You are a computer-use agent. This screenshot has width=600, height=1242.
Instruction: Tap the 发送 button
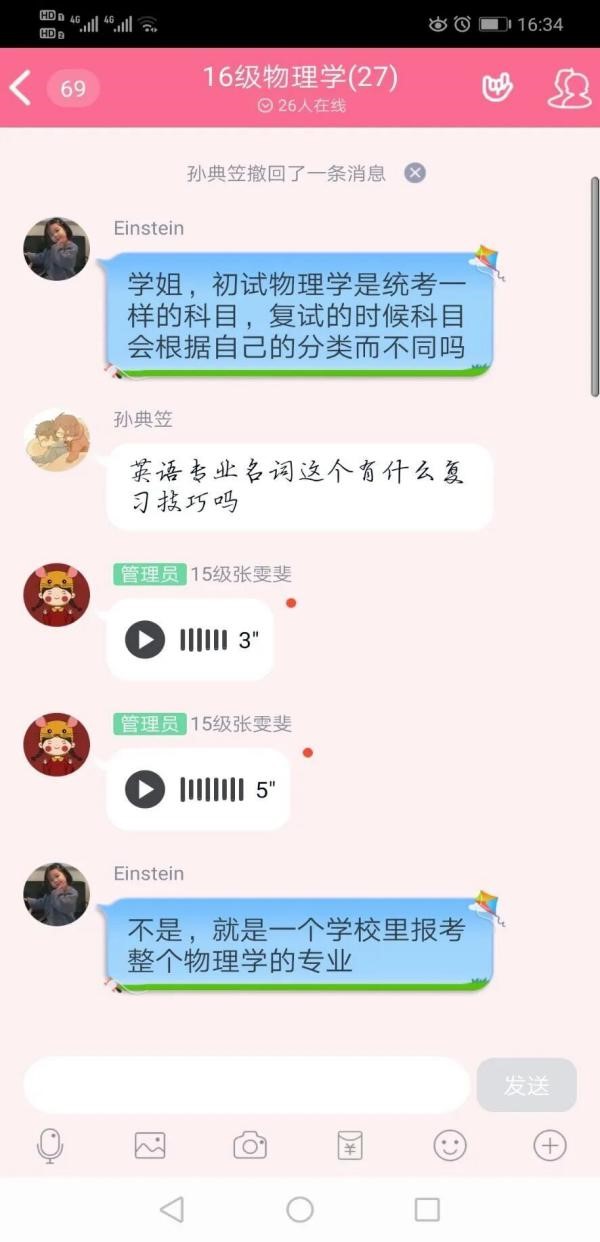point(526,1085)
